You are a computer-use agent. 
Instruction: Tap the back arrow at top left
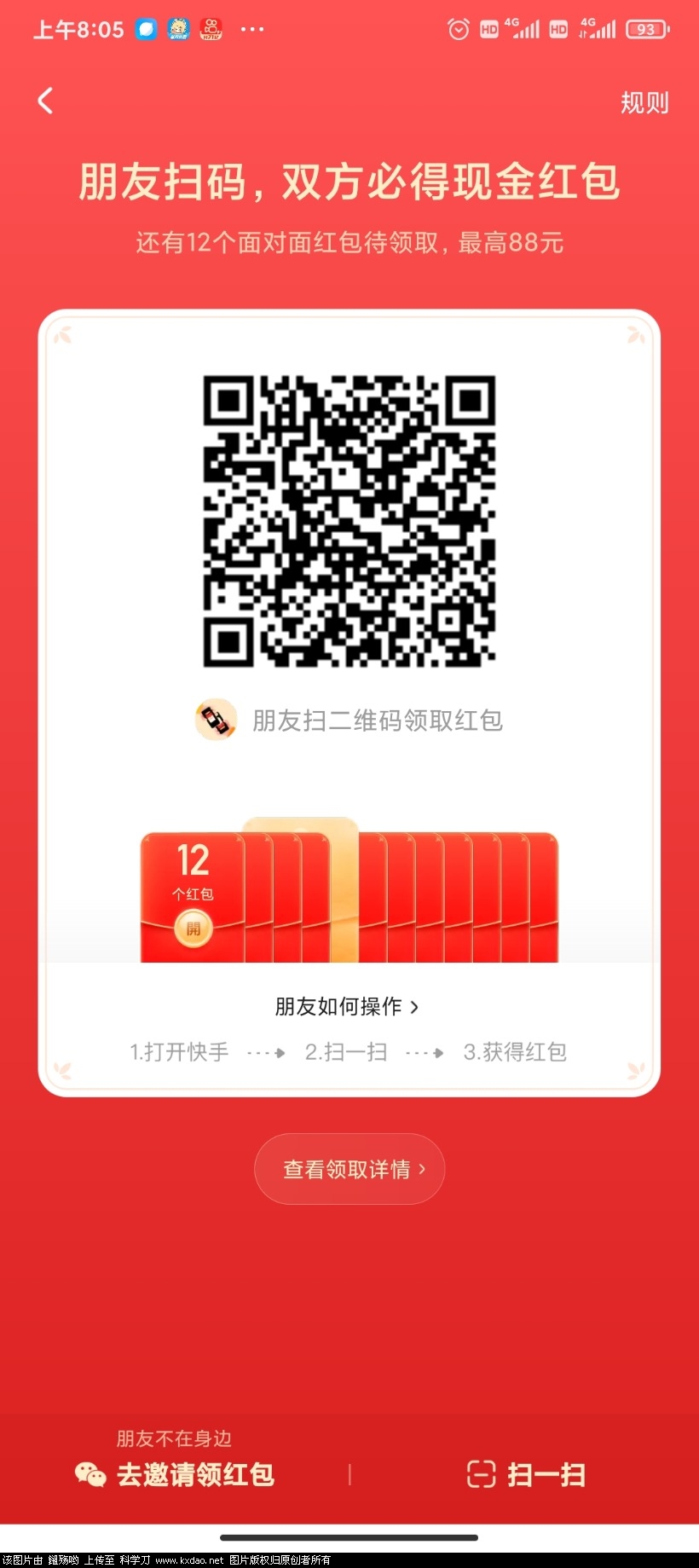(x=44, y=100)
